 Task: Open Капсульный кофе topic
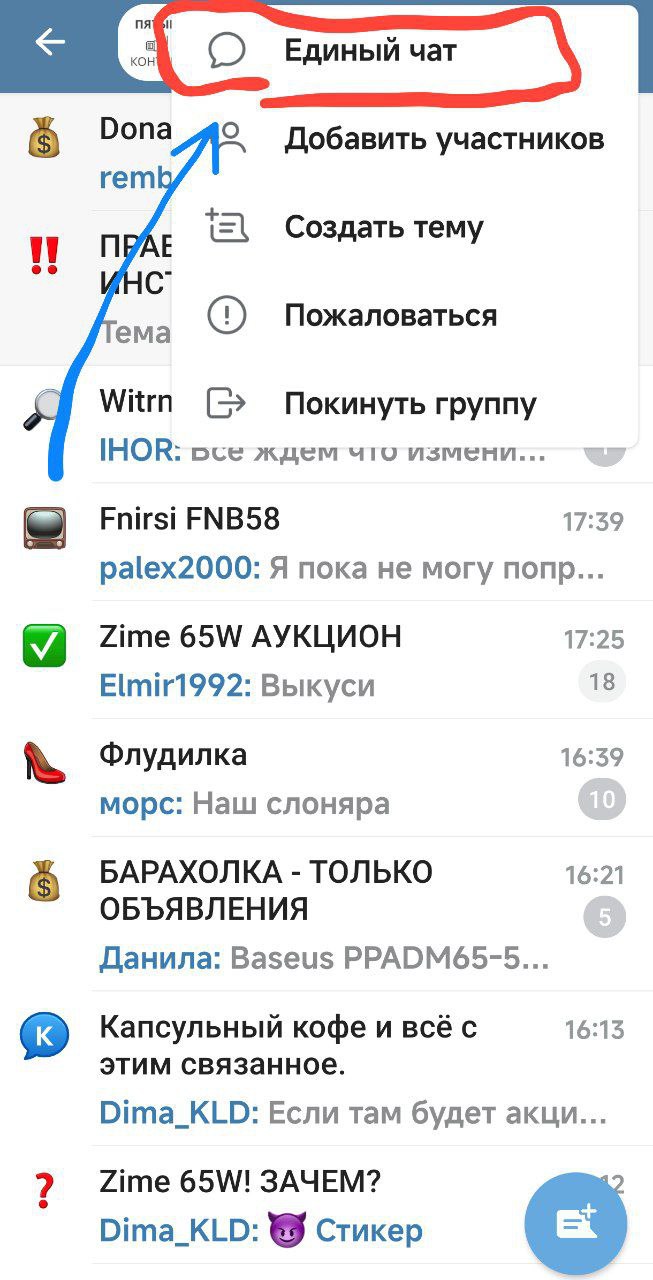pyautogui.click(x=326, y=1068)
